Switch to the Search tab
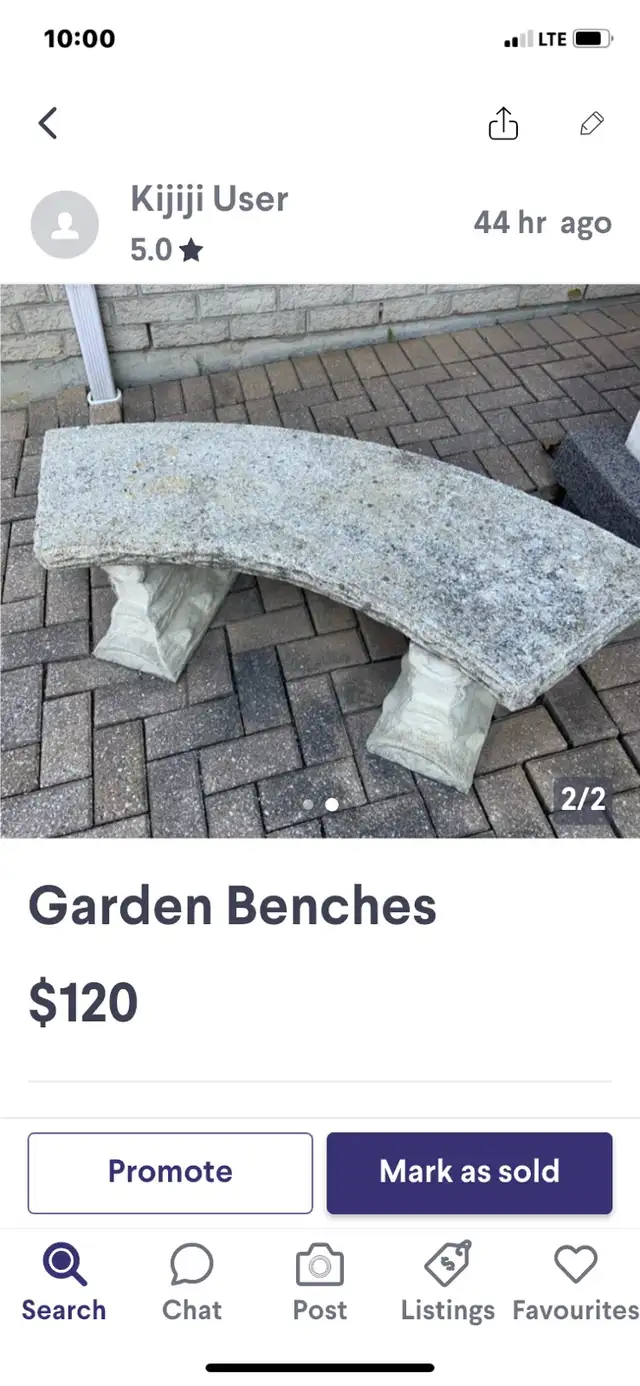The width and height of the screenshot is (640, 1386). [64, 1283]
